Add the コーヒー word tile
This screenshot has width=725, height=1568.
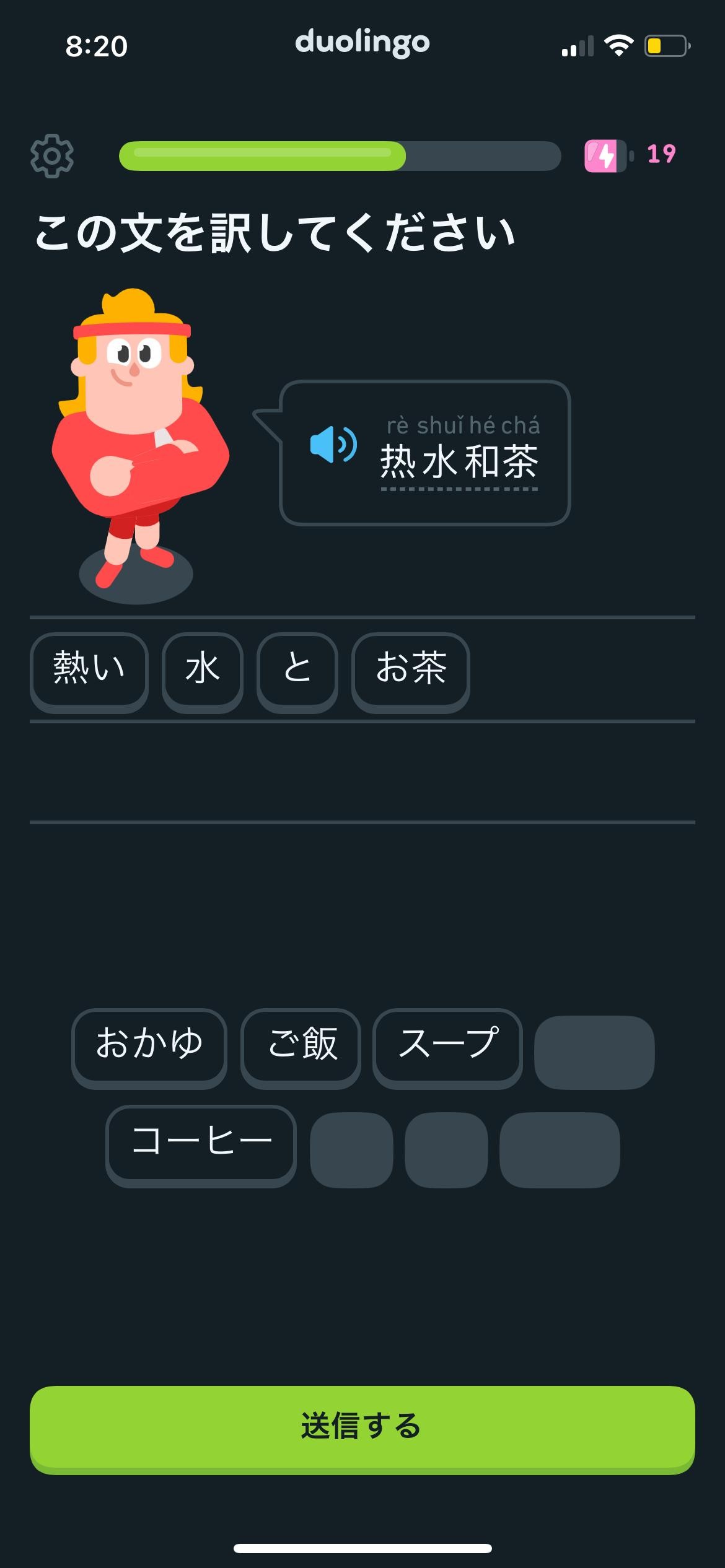[201, 1141]
